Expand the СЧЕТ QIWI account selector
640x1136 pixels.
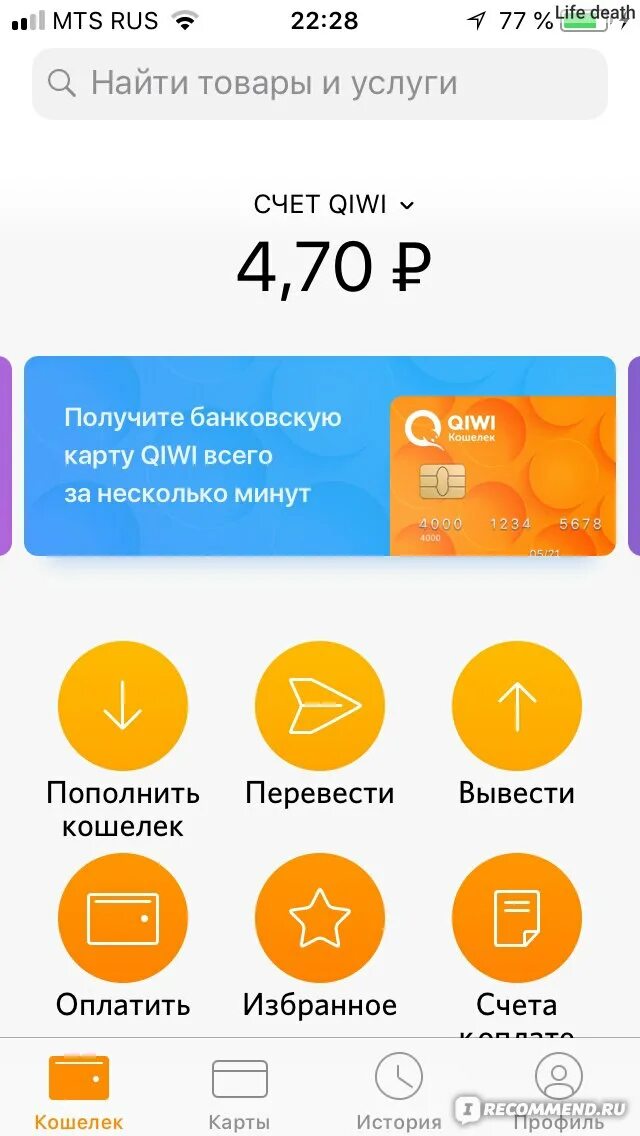click(x=333, y=205)
